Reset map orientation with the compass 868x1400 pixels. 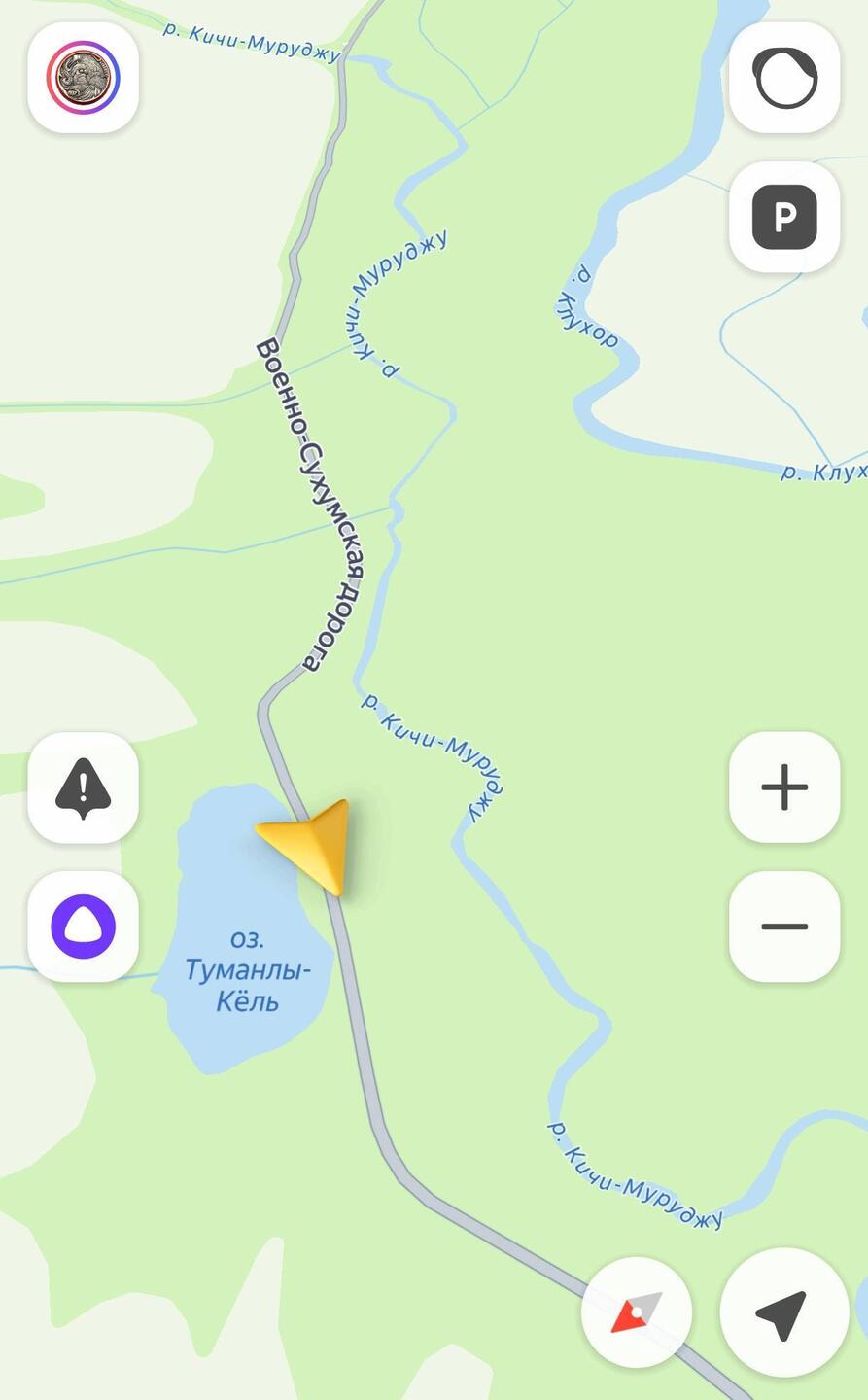coord(637,1312)
